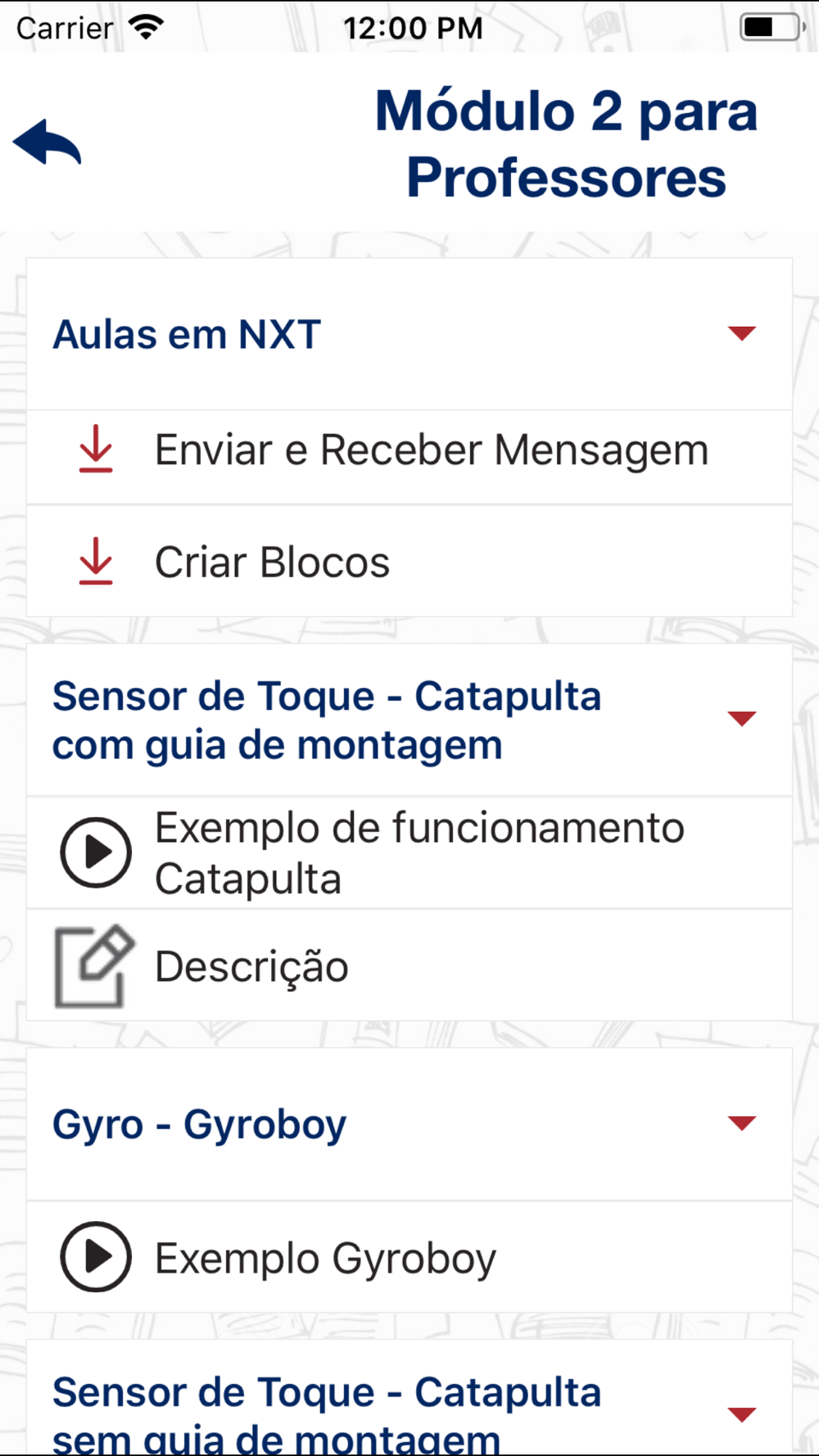Play Exemplo de funcionamento Catapulta video
This screenshot has height=1456, width=819.
(x=96, y=852)
